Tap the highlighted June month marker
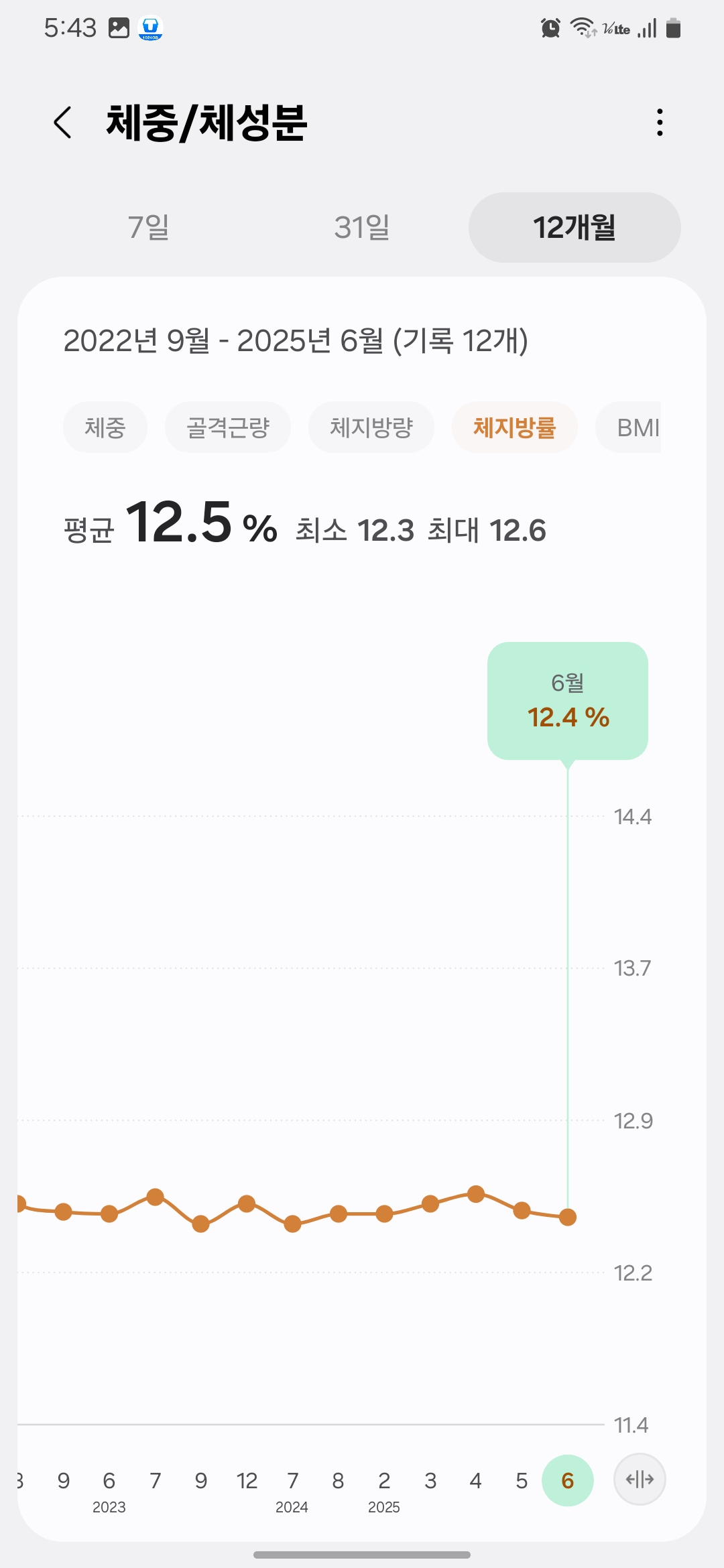 pyautogui.click(x=568, y=1481)
